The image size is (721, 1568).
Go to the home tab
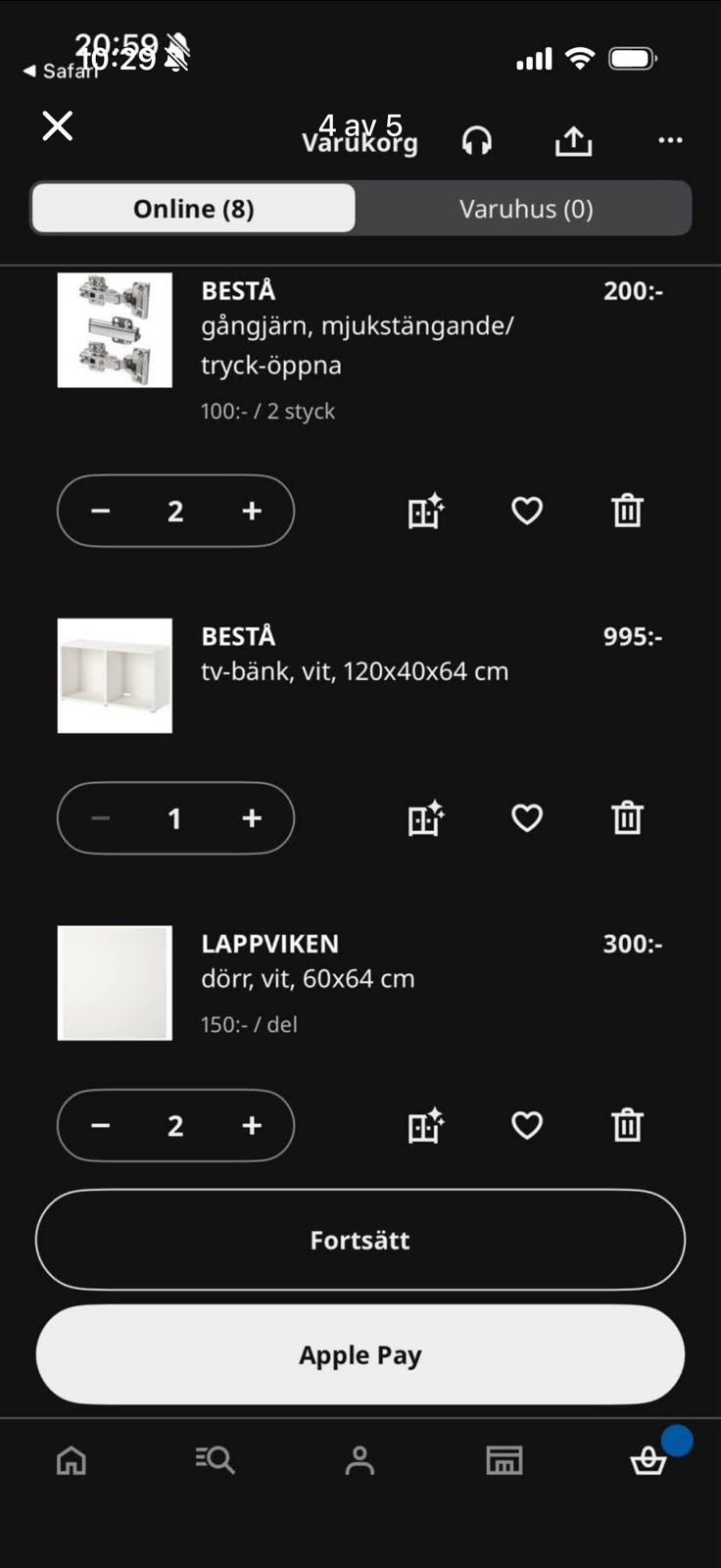coord(72,1460)
